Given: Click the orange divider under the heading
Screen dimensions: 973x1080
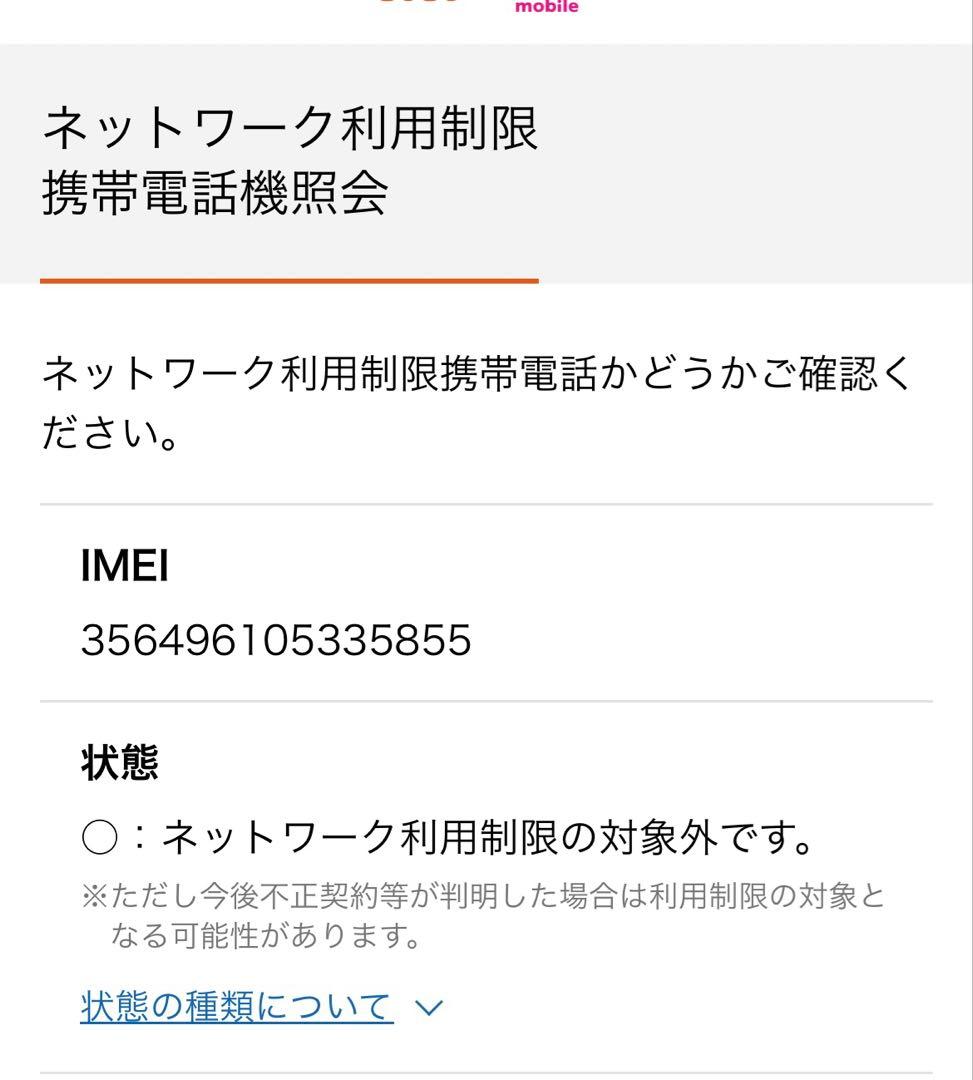Looking at the screenshot, I should coord(290,281).
